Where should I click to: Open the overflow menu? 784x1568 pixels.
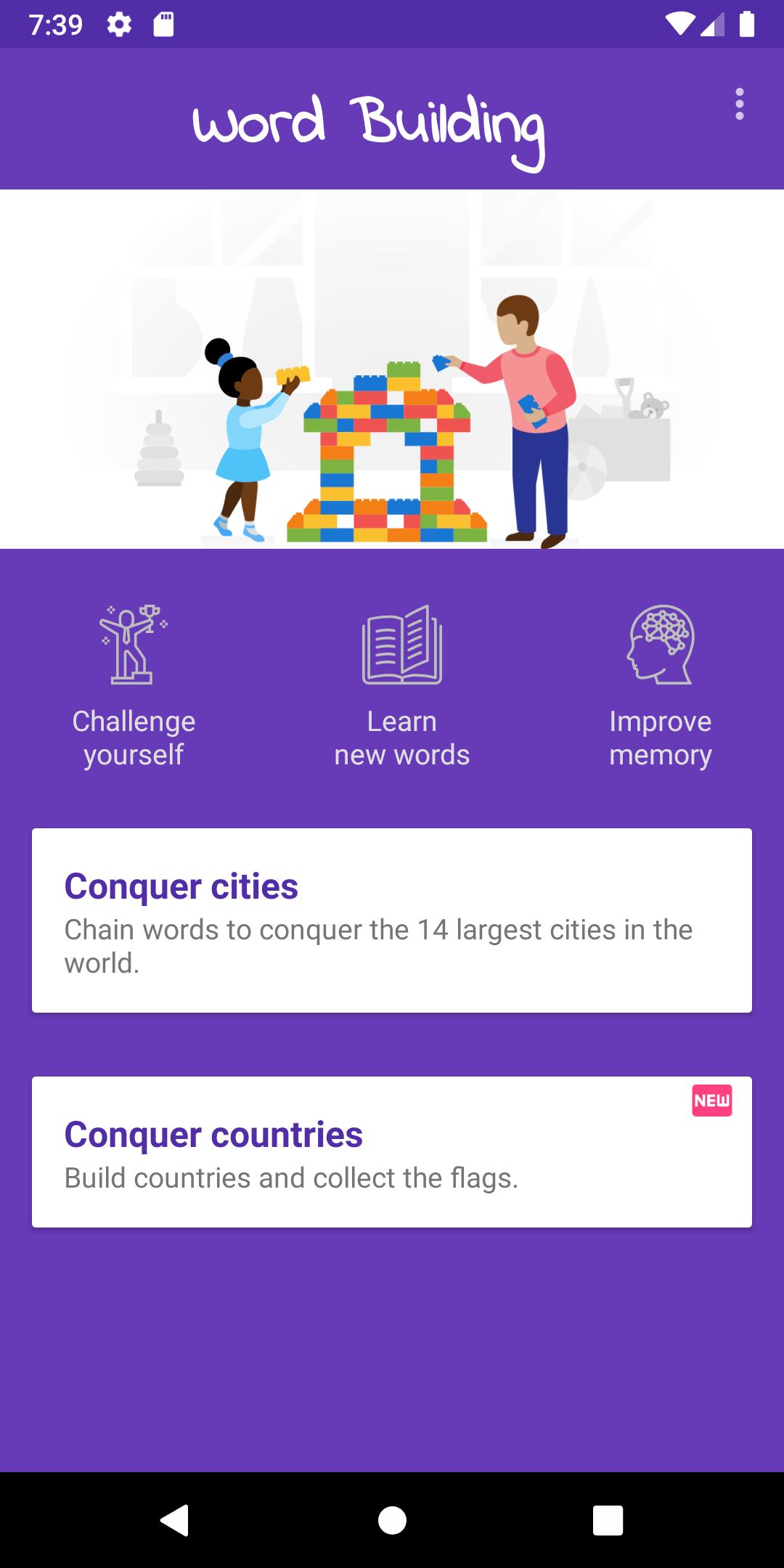[739, 105]
